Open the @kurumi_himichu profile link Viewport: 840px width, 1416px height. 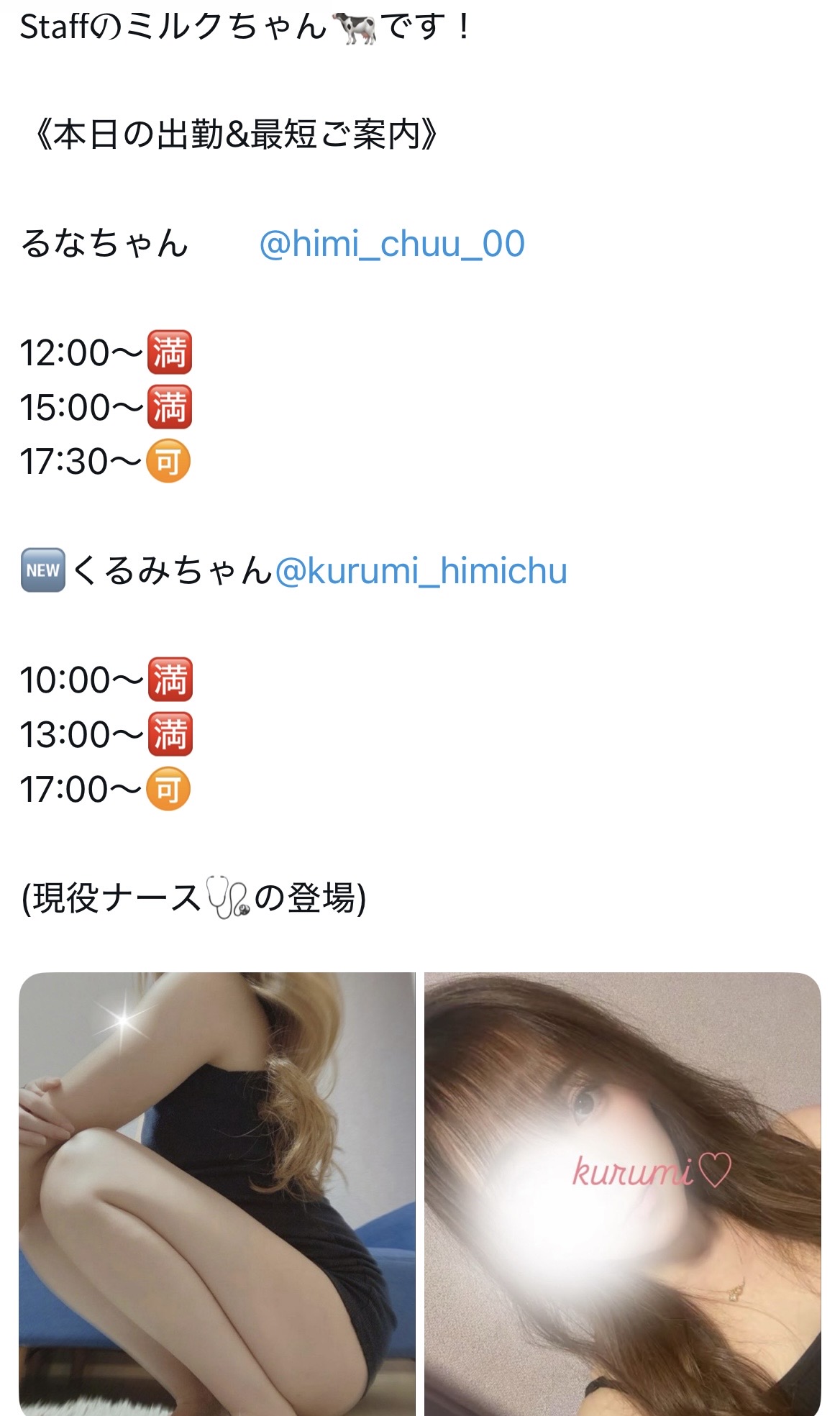pos(421,572)
